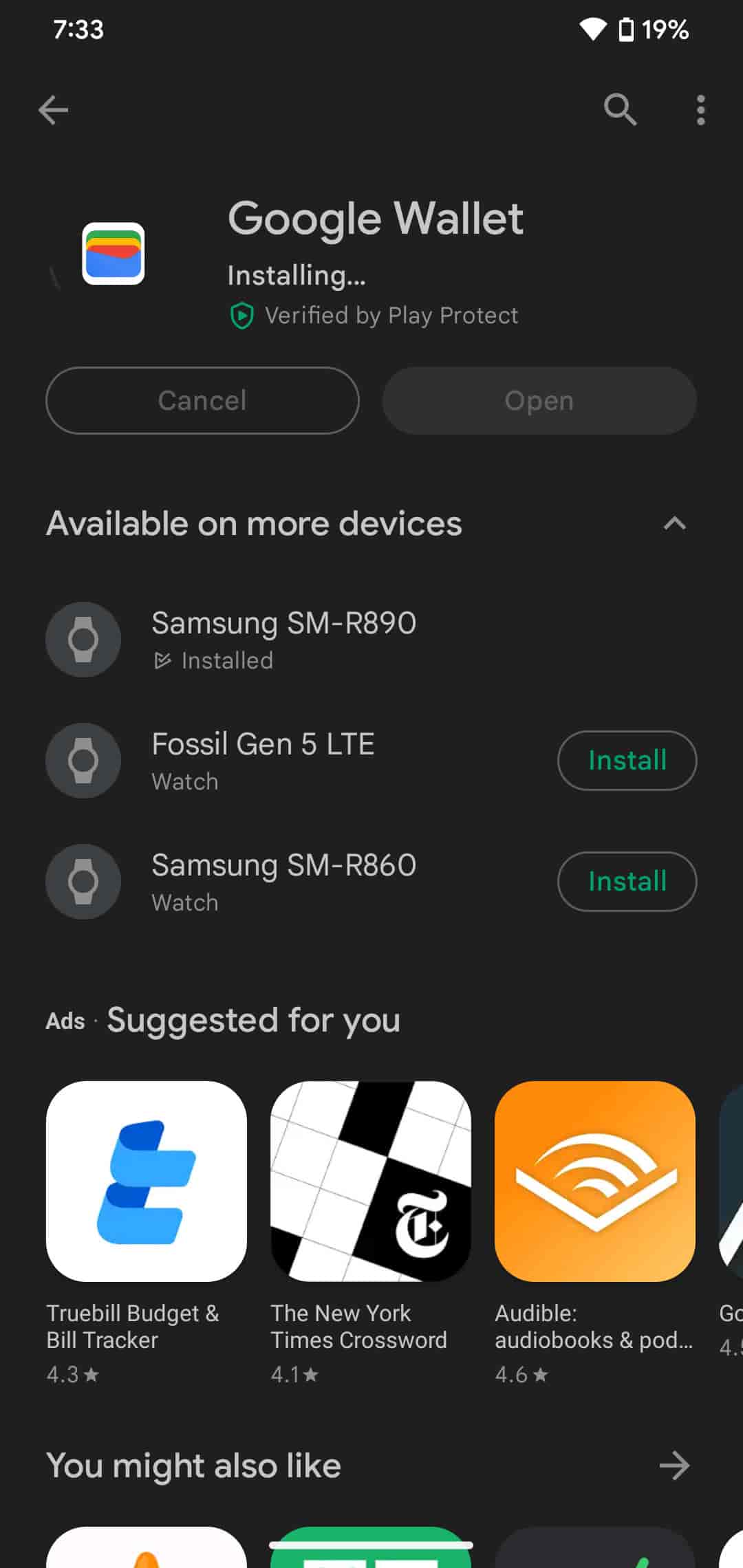Select the Samsung SM-R890 watch icon
This screenshot has width=743, height=1568.
pyautogui.click(x=83, y=640)
